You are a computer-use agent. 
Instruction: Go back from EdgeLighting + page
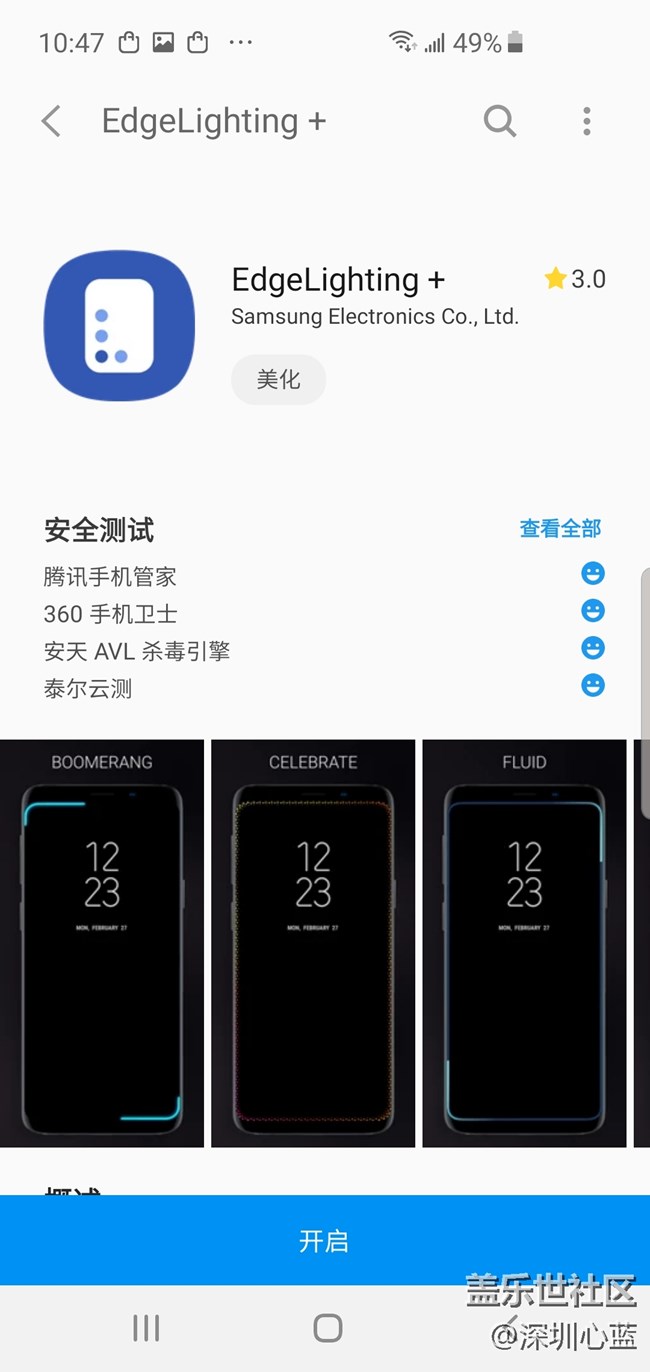(52, 122)
